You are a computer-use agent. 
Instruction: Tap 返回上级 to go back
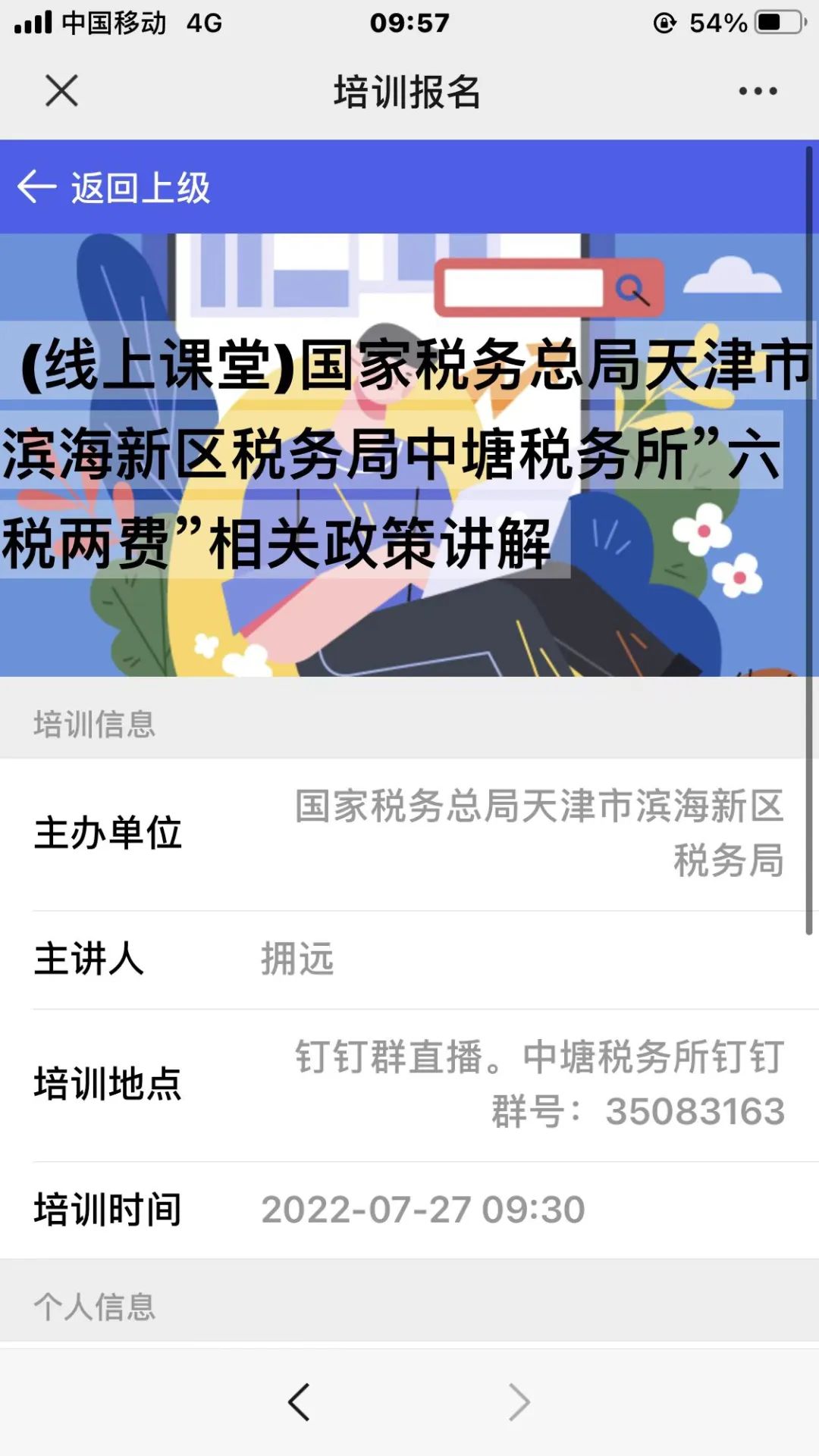point(114,187)
